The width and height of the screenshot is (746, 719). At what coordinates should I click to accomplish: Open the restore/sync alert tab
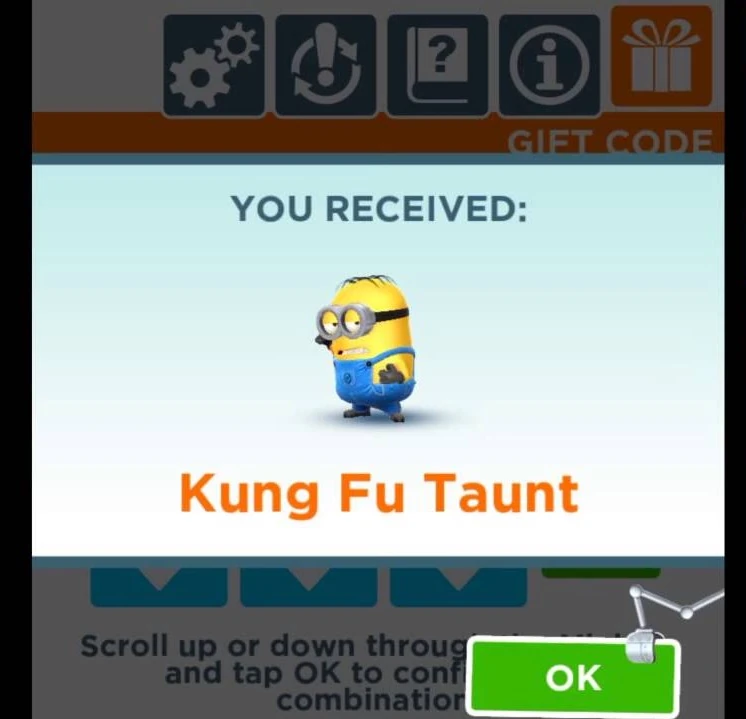pos(325,65)
